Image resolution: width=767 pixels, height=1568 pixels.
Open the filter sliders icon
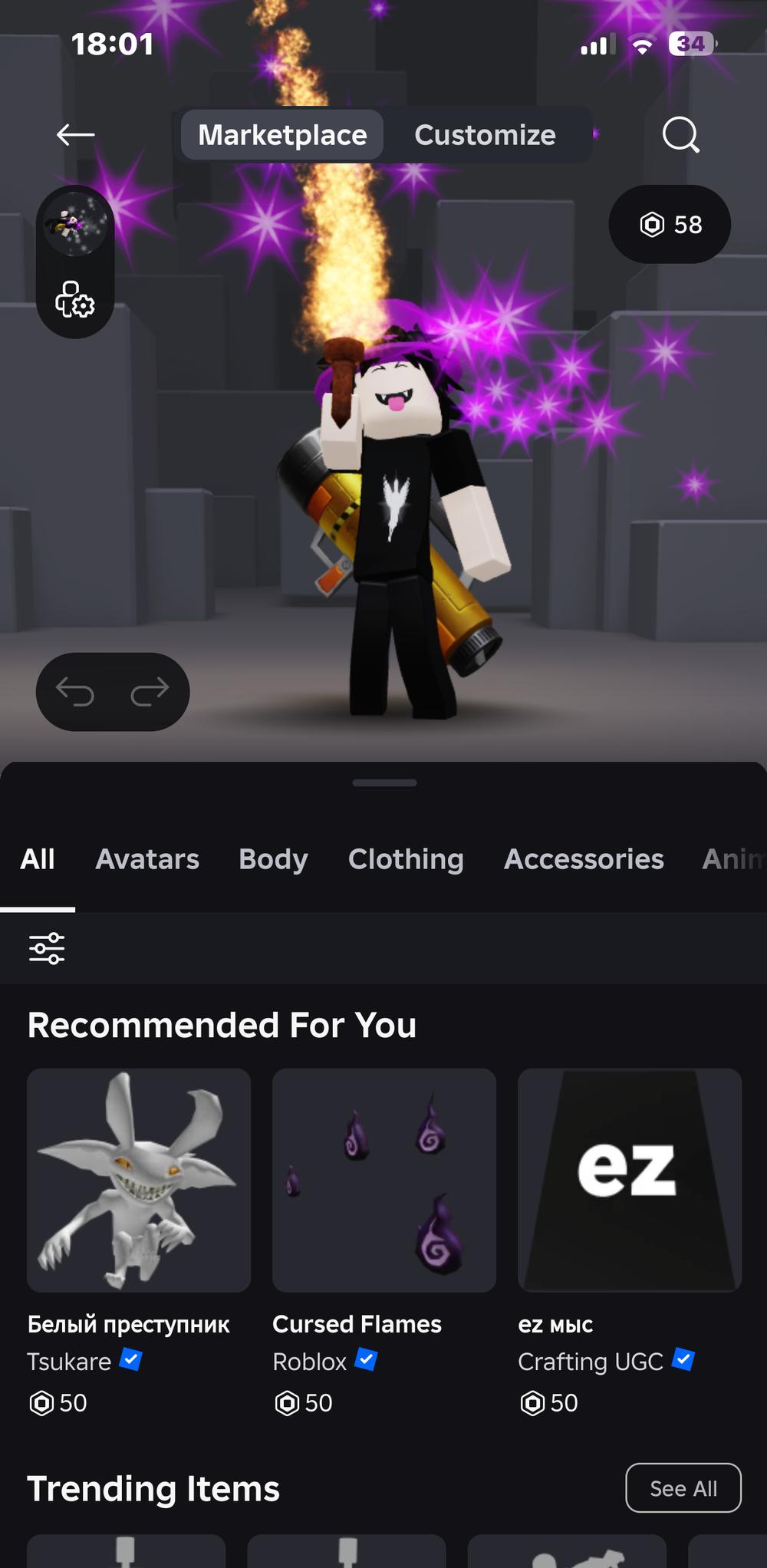(x=47, y=948)
